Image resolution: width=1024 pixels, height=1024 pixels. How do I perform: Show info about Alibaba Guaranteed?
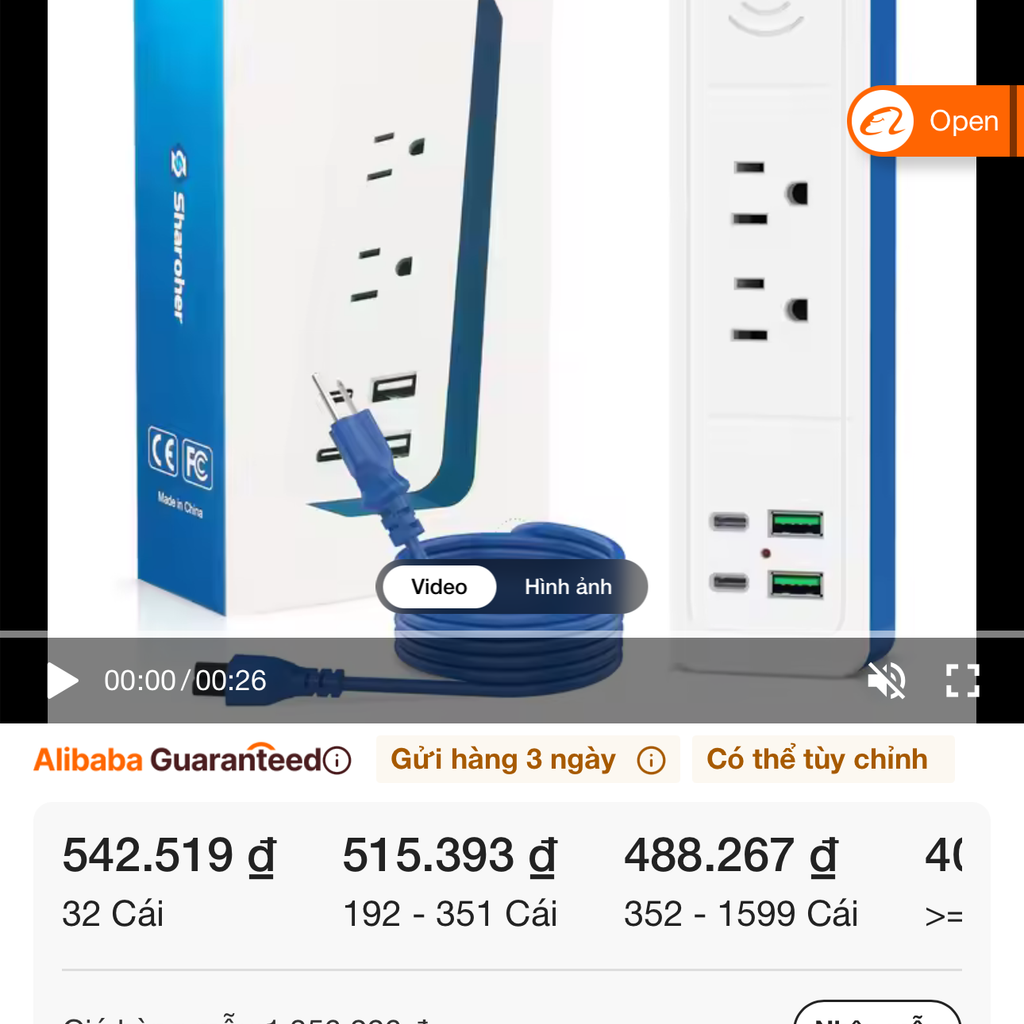click(338, 761)
